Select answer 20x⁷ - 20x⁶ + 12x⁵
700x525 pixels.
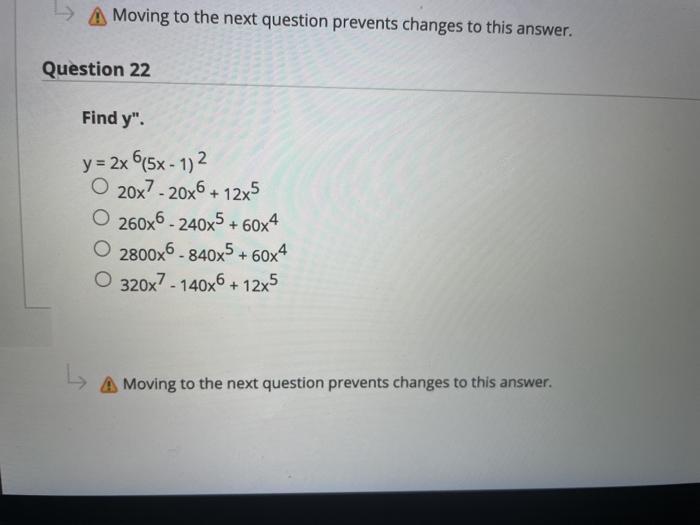click(x=100, y=187)
